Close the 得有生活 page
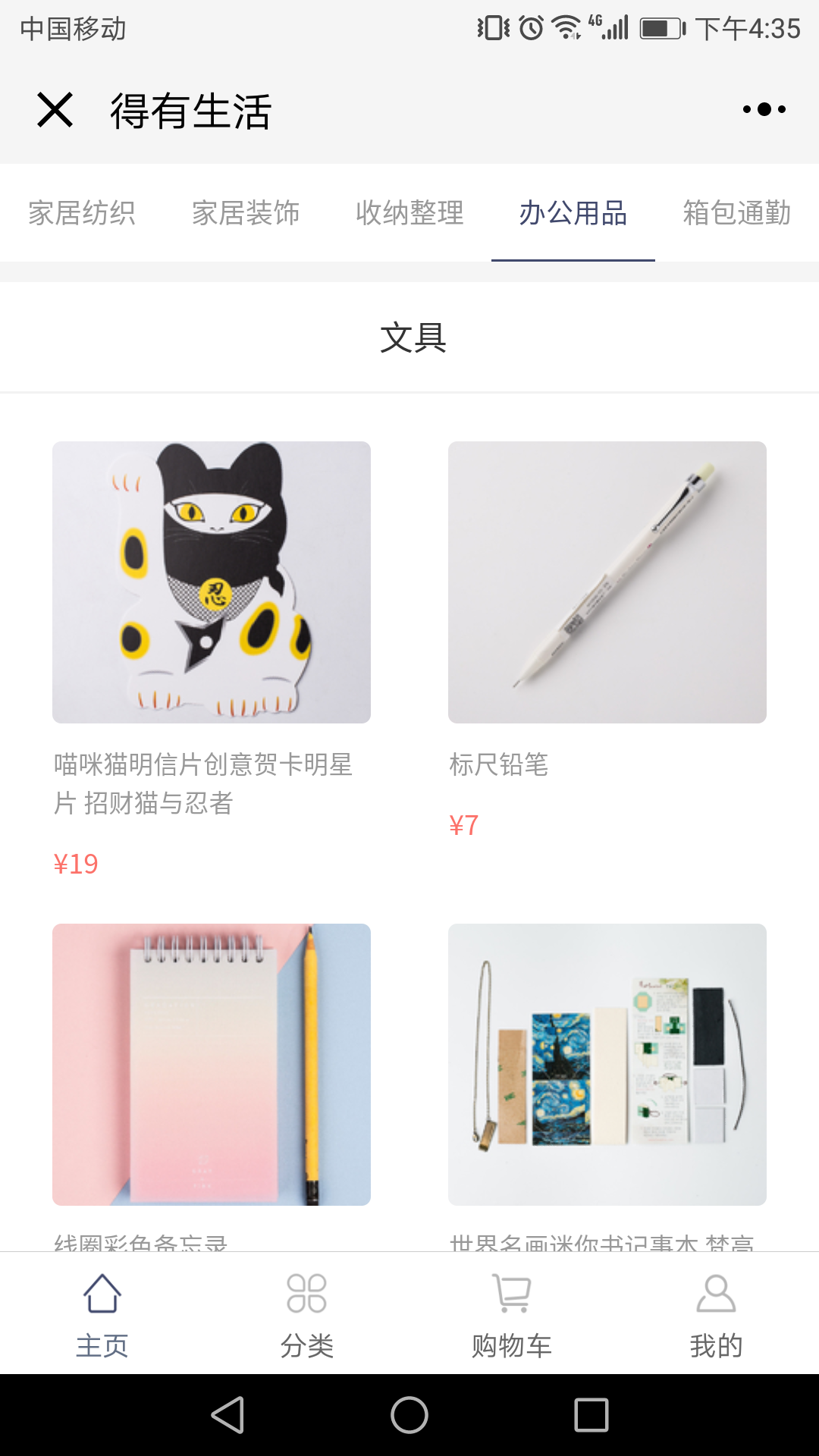819x1456 pixels. (55, 110)
